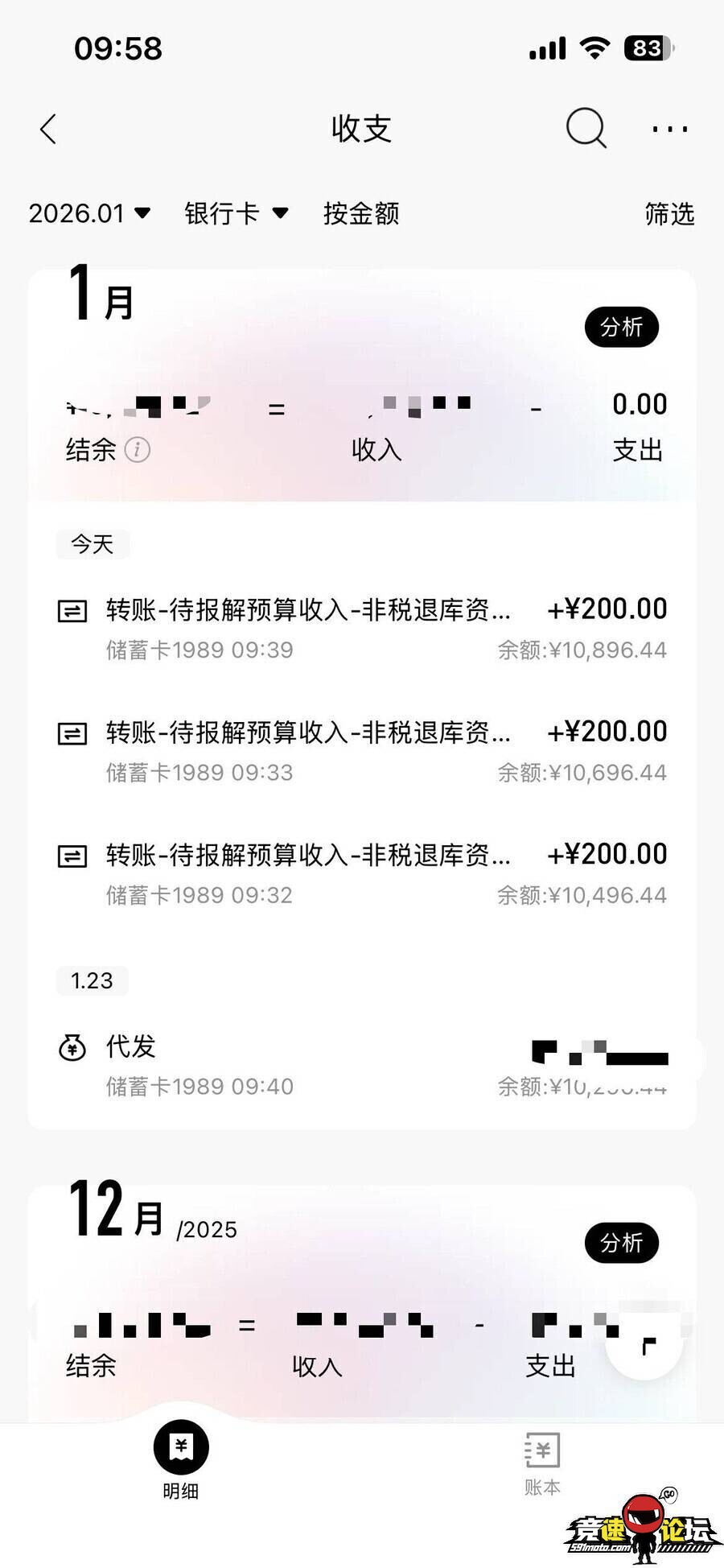This screenshot has width=724, height=1568.
Task: Open the 代发 transaction from 1.23
Action: click(x=362, y=1065)
